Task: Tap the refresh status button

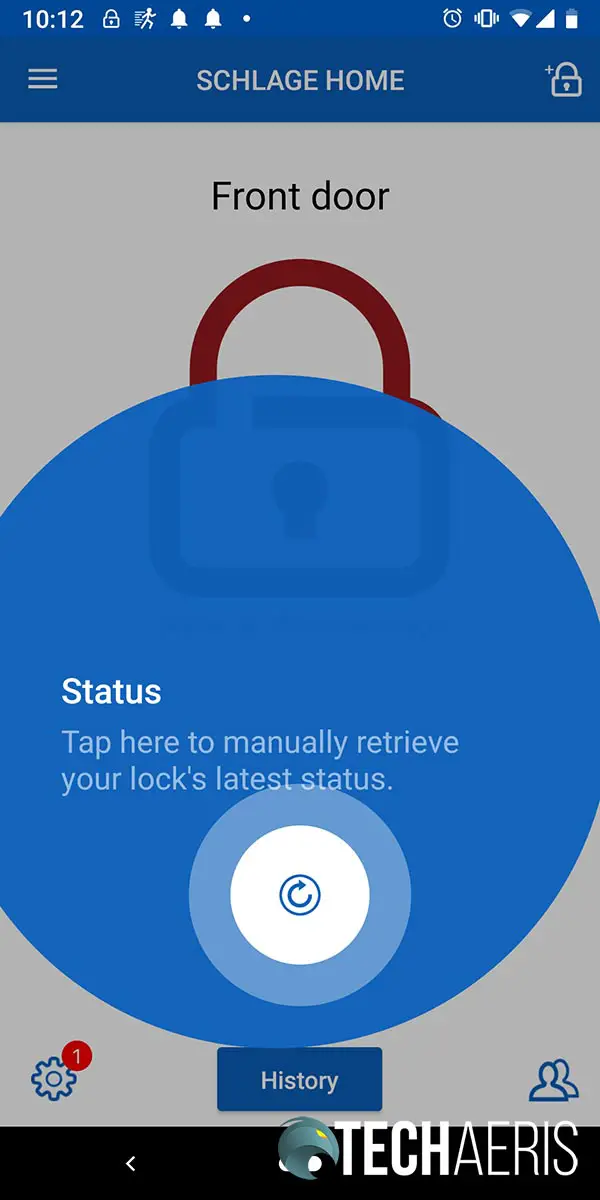Action: coord(299,895)
